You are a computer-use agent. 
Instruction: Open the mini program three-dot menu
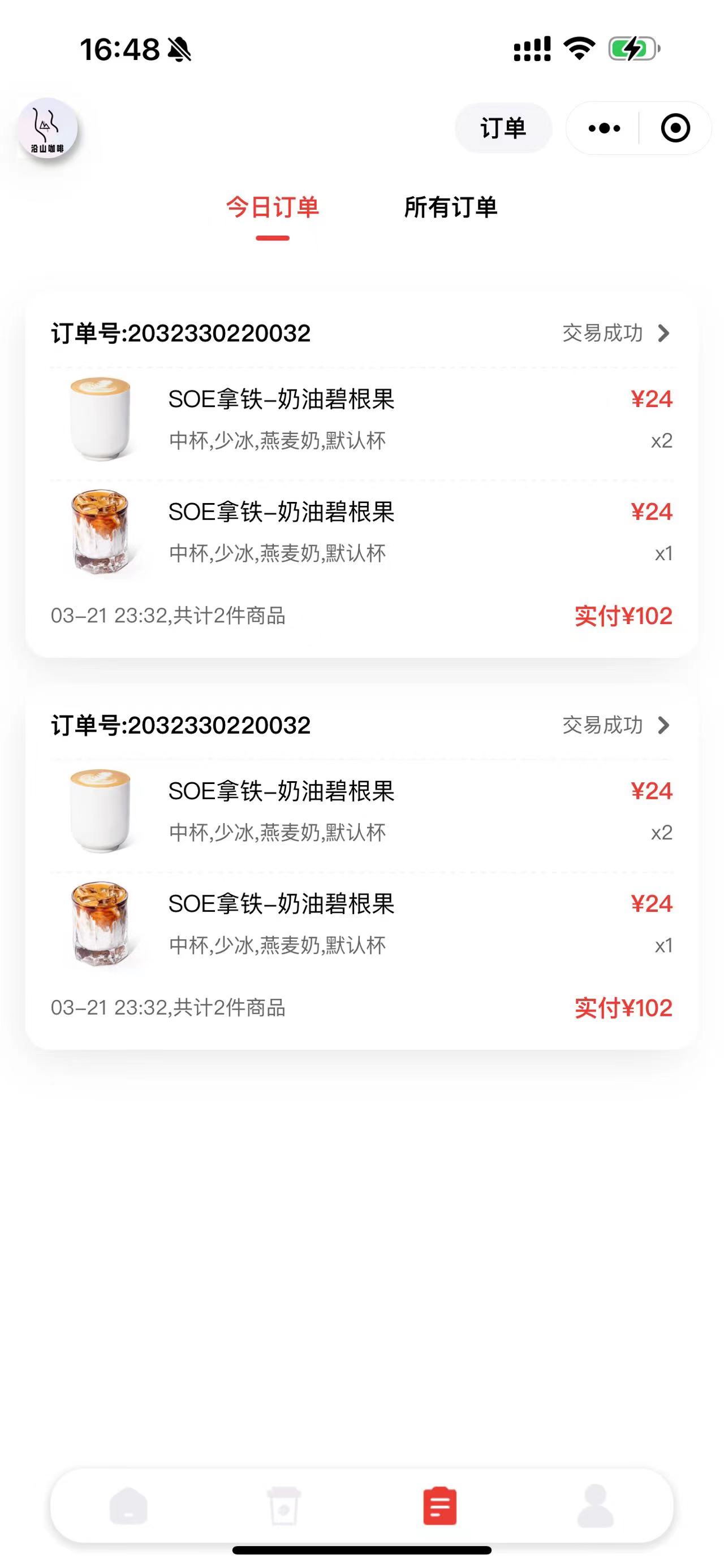pyautogui.click(x=604, y=128)
